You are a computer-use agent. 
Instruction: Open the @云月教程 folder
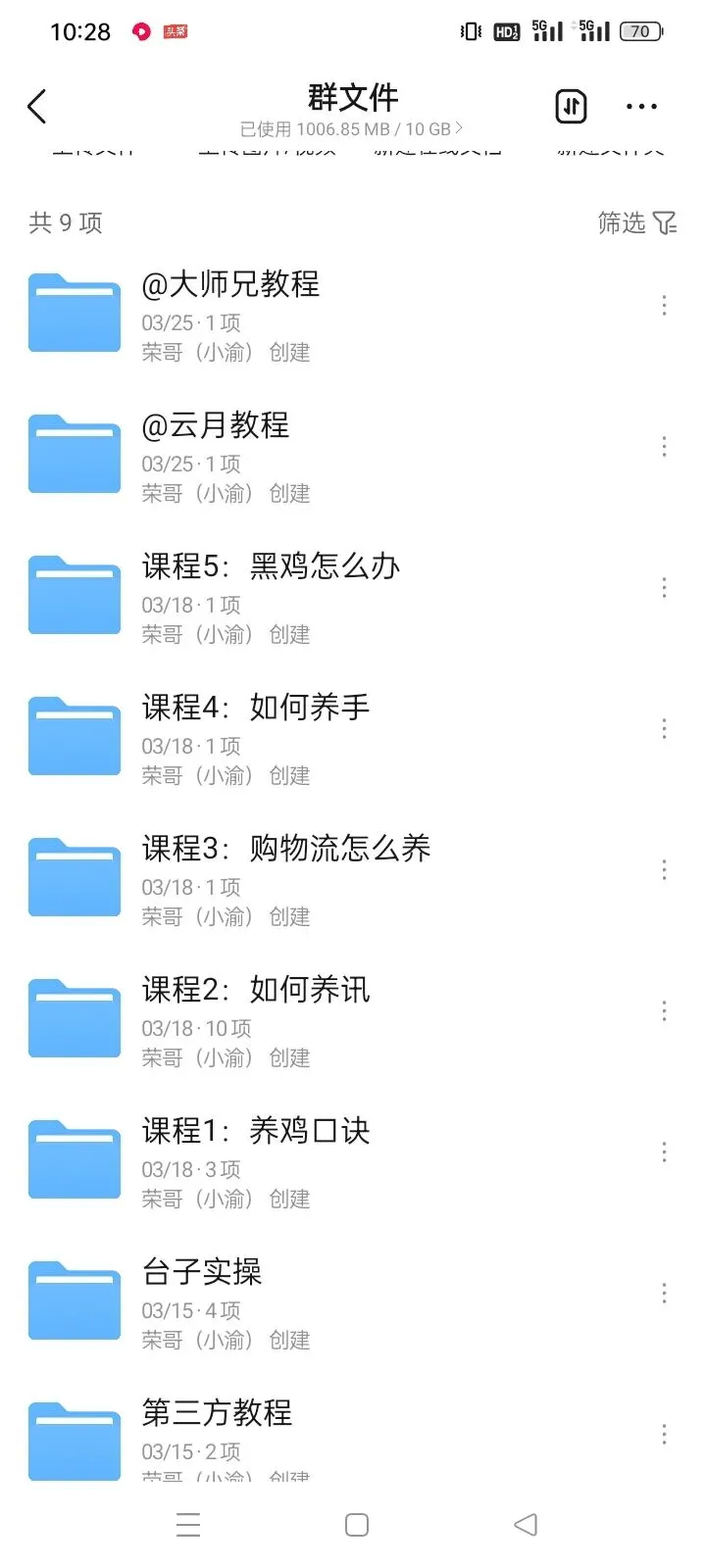(x=216, y=426)
